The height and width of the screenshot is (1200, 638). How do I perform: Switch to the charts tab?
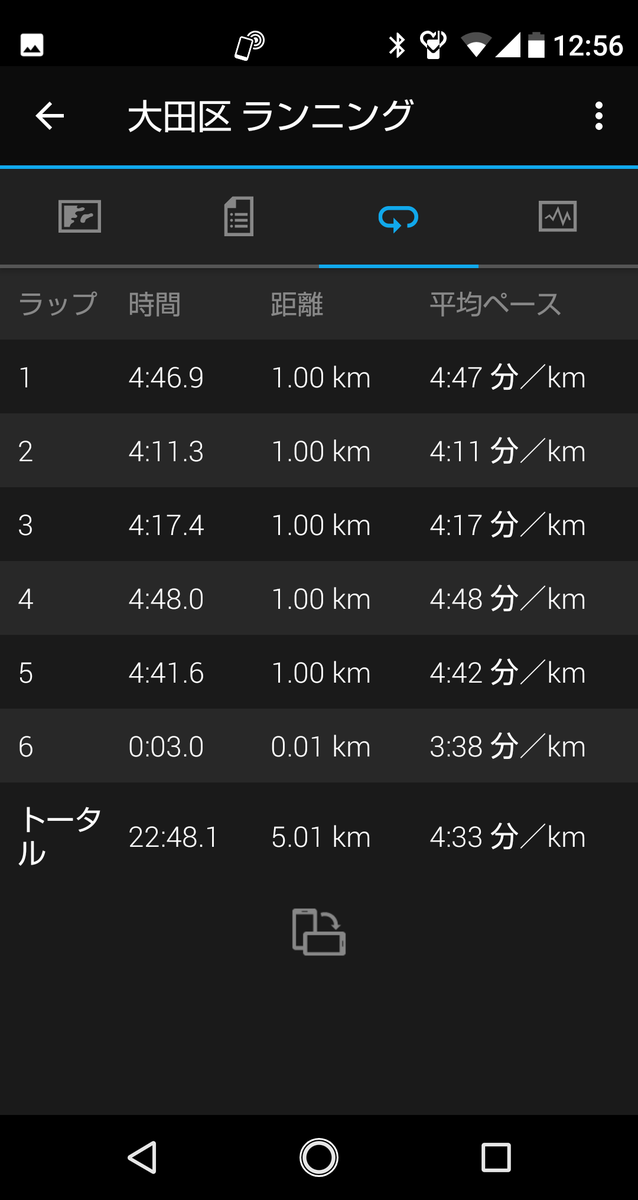tap(557, 217)
